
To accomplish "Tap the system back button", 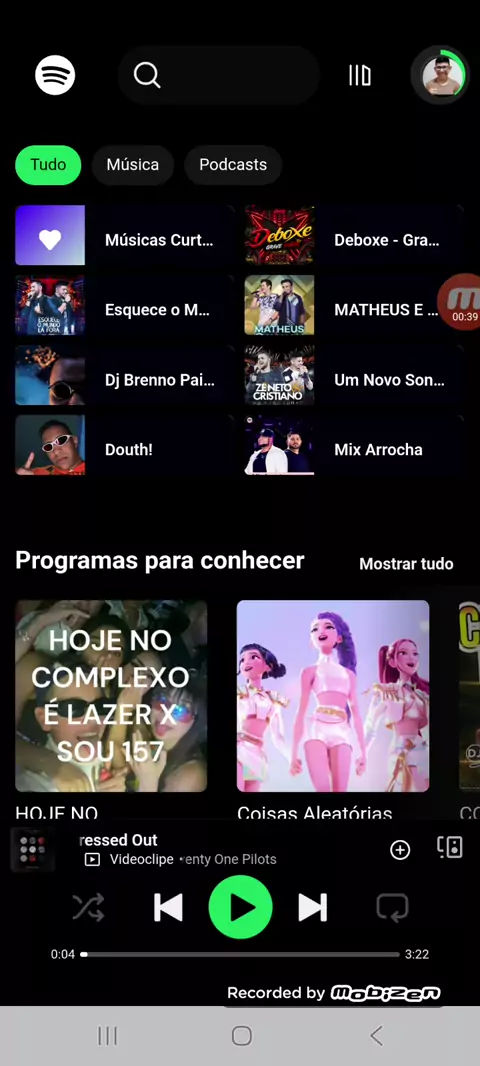I will (376, 1035).
